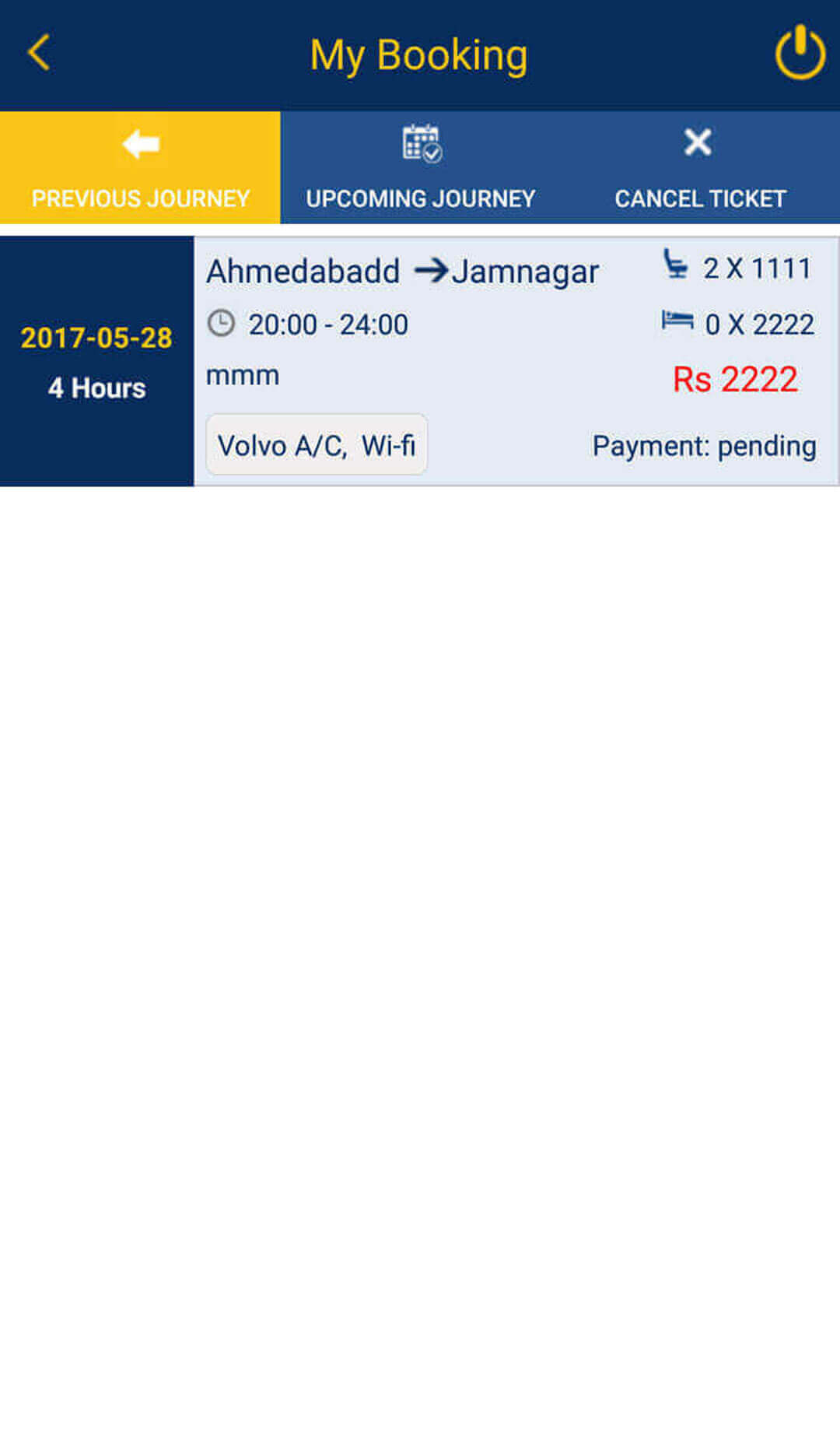840x1438 pixels.
Task: Switch to the Upcoming Journey tab
Action: pyautogui.click(x=420, y=167)
